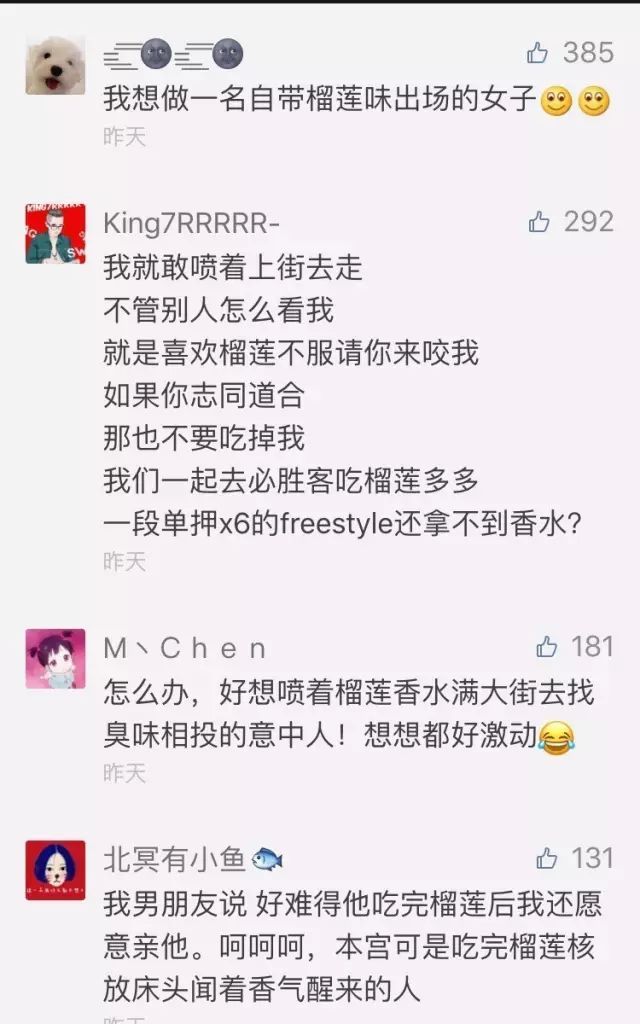The width and height of the screenshot is (640, 1024).
Task: Open King7RRRRR-'s profile avatar
Action: (55, 233)
